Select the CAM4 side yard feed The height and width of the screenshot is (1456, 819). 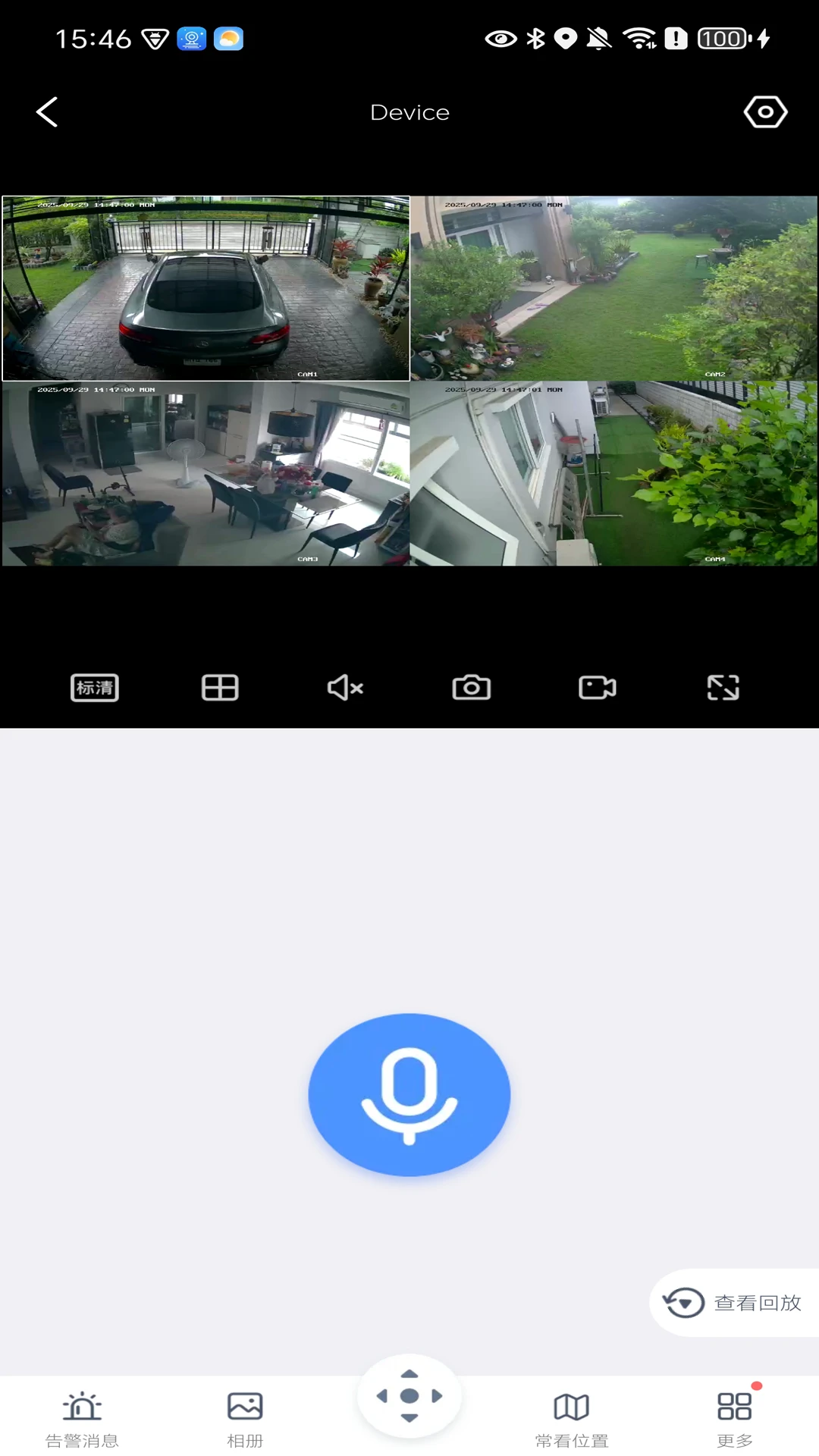click(x=613, y=474)
